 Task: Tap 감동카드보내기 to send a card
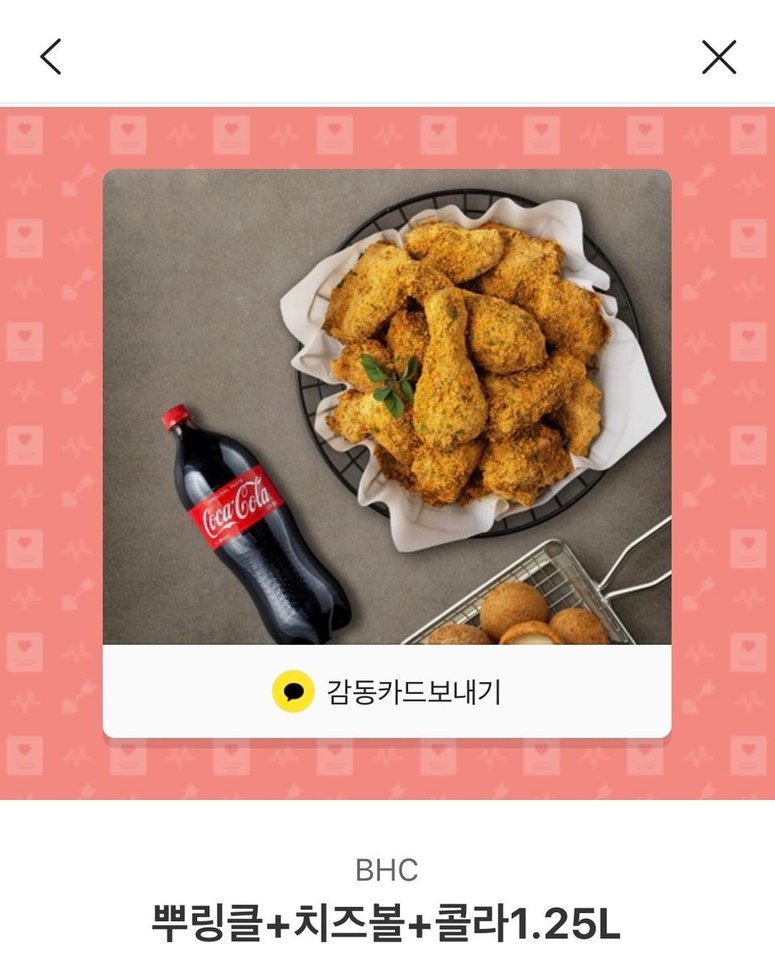(x=387, y=692)
